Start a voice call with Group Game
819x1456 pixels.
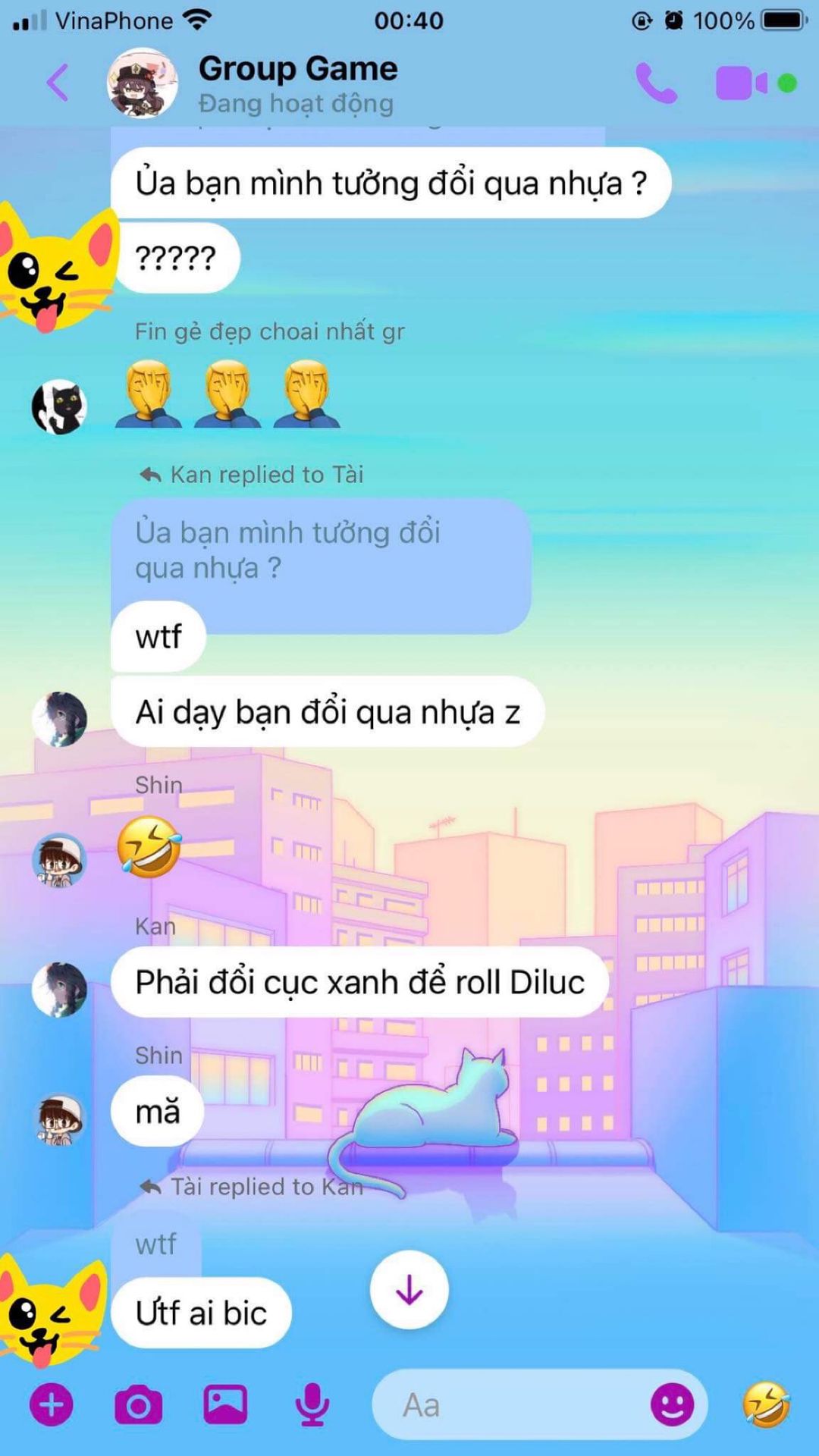tap(657, 83)
